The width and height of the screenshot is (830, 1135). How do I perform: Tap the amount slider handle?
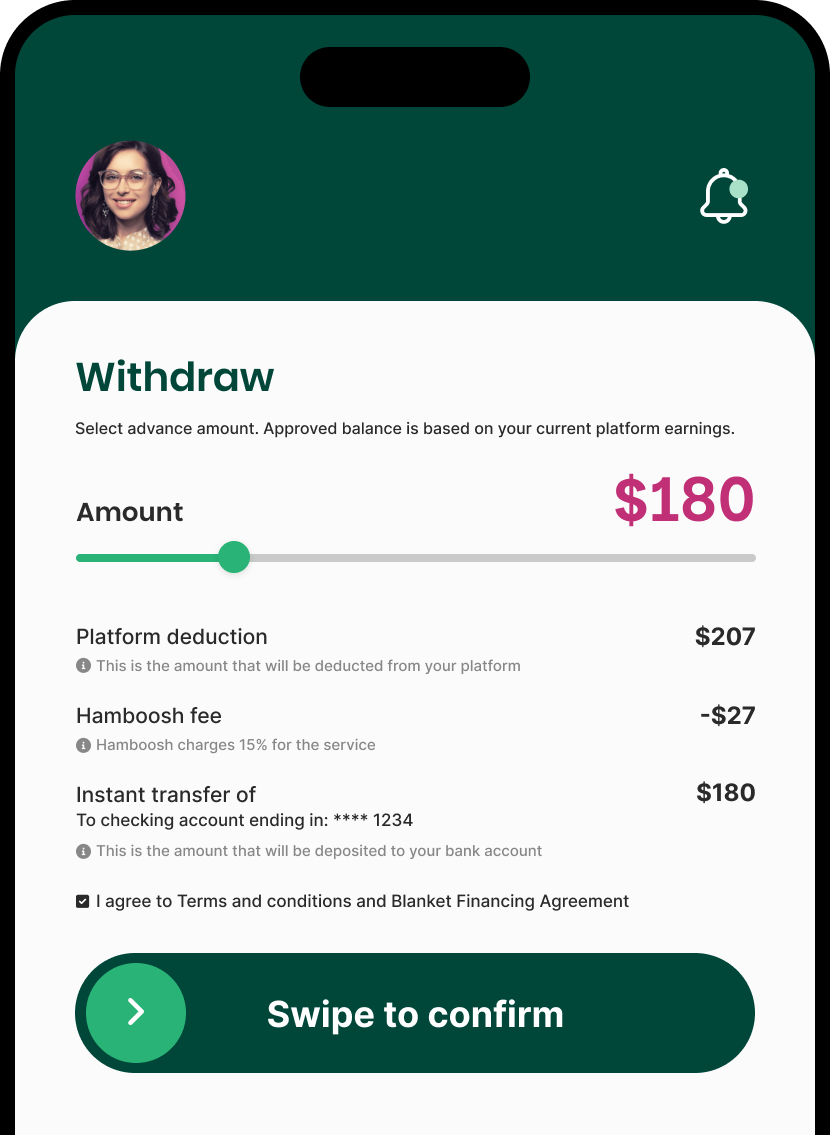pyautogui.click(x=234, y=557)
